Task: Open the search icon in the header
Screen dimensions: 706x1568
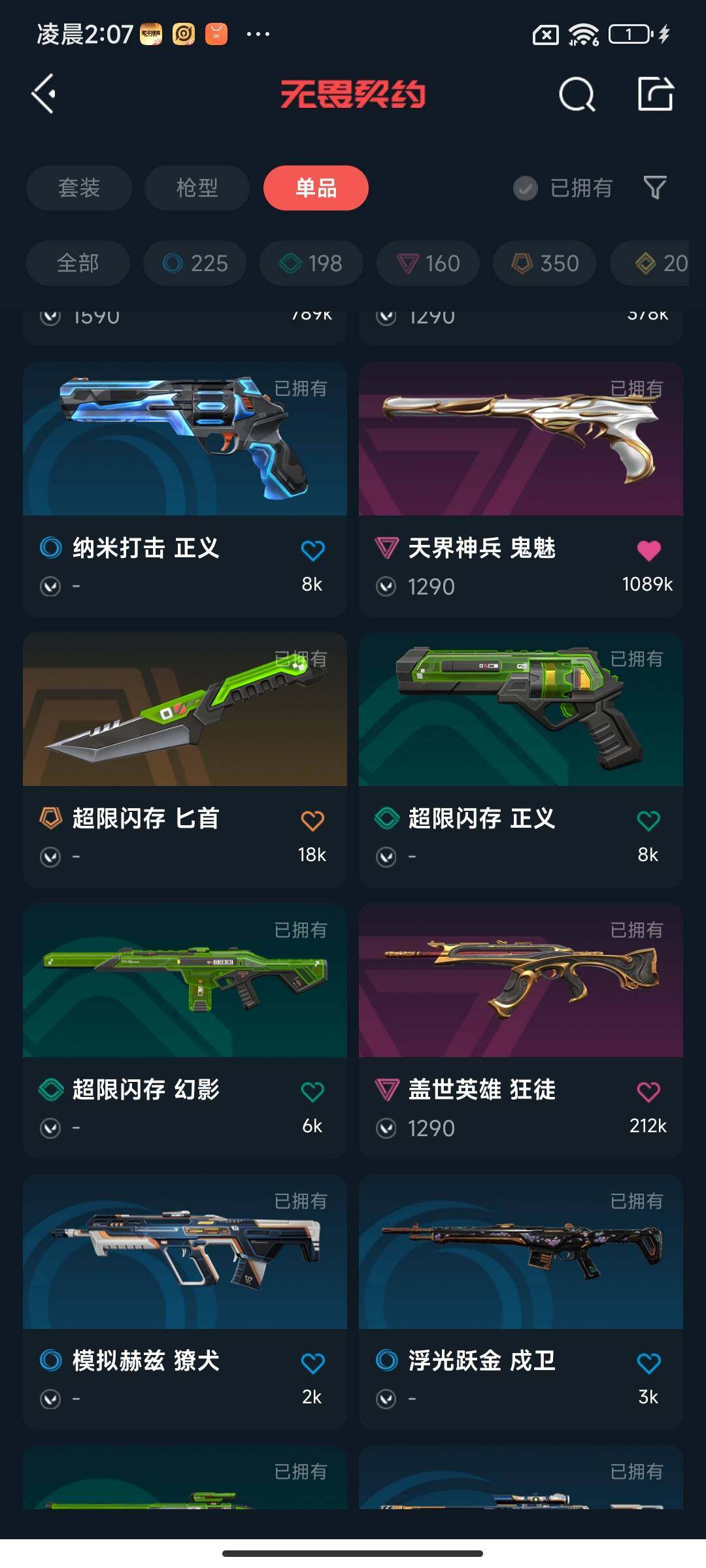Action: pos(577,95)
